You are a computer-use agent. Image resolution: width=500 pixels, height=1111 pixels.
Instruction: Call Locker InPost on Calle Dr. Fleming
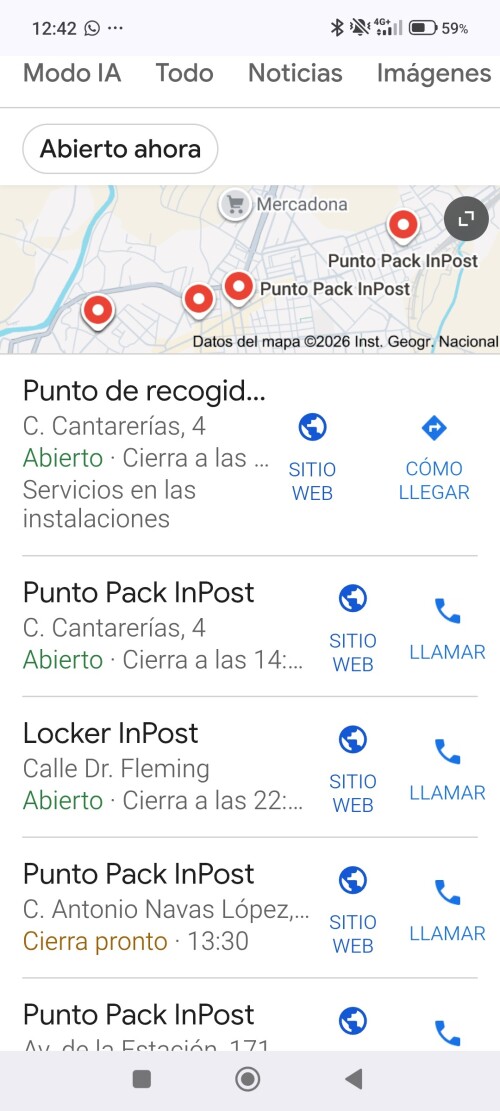point(448,769)
